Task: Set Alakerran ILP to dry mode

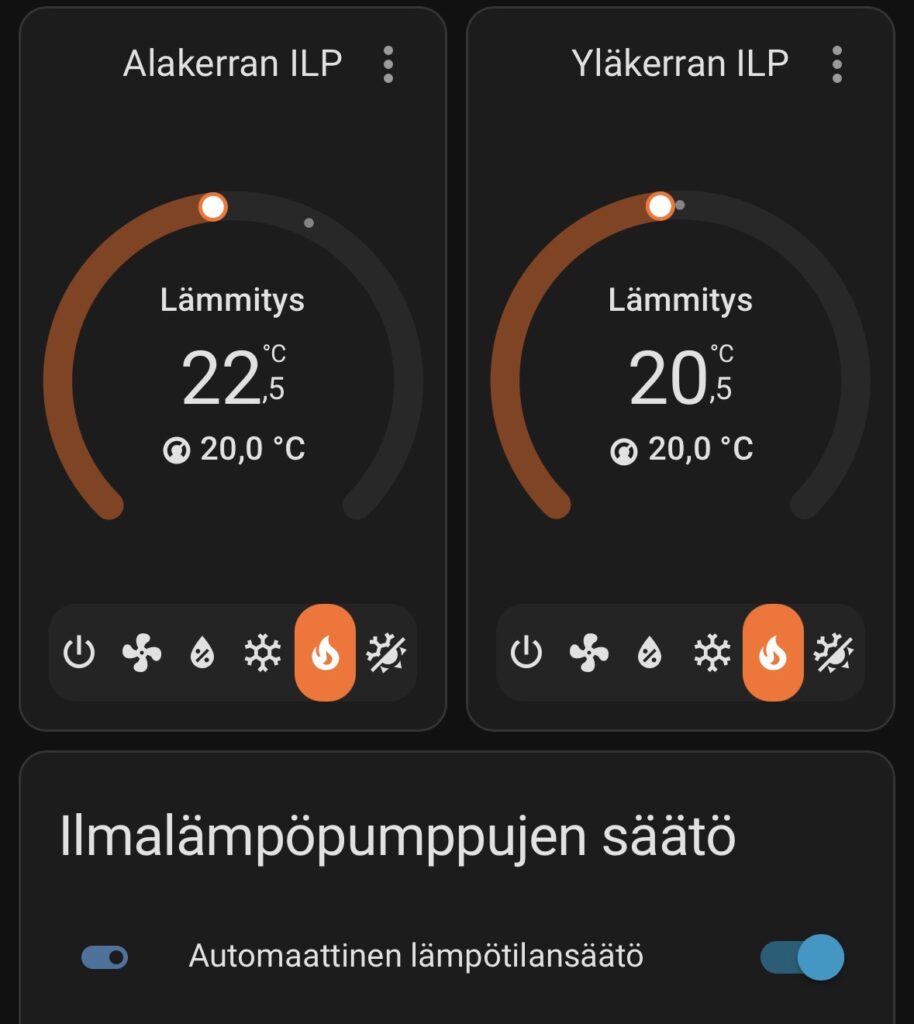Action: [x=202, y=654]
